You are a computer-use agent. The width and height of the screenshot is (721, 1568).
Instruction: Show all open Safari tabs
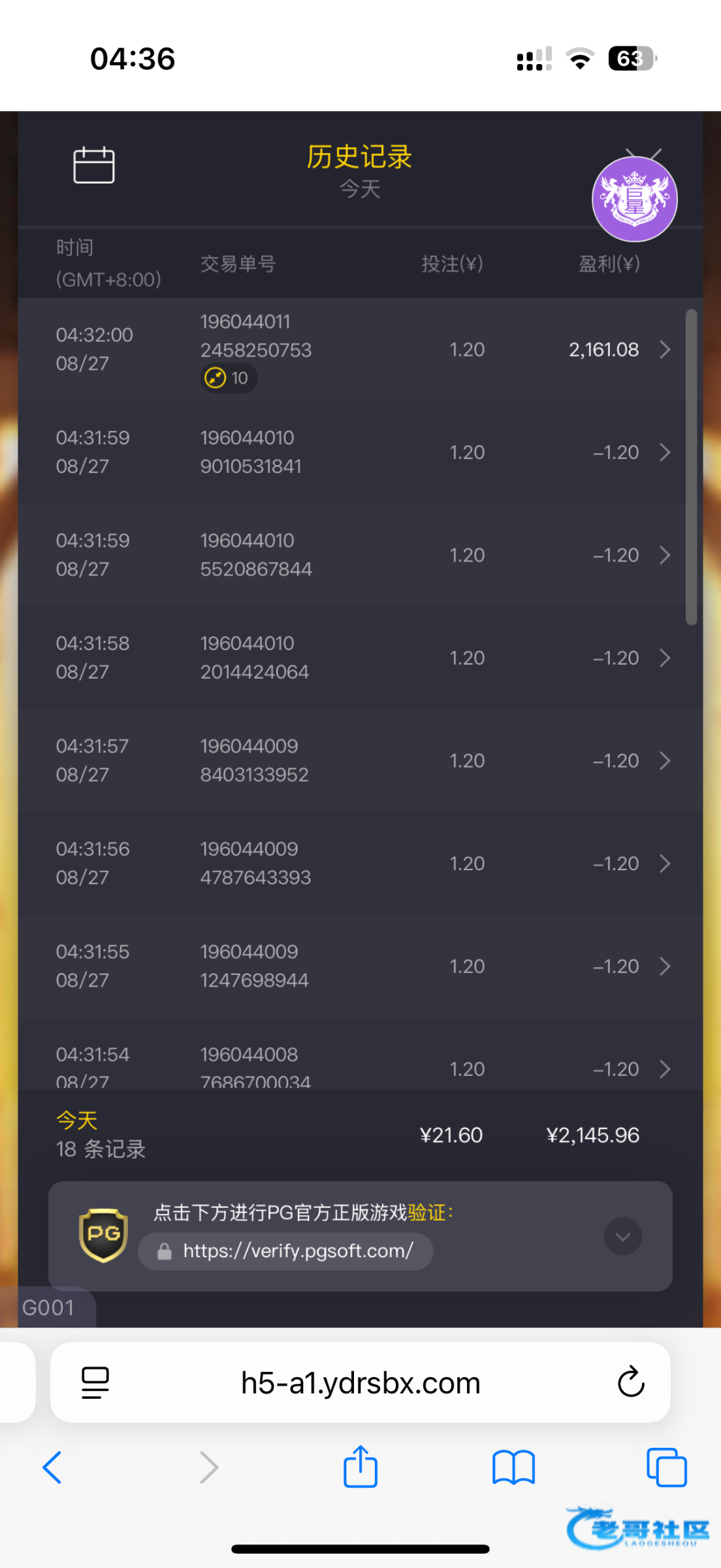[x=666, y=1467]
